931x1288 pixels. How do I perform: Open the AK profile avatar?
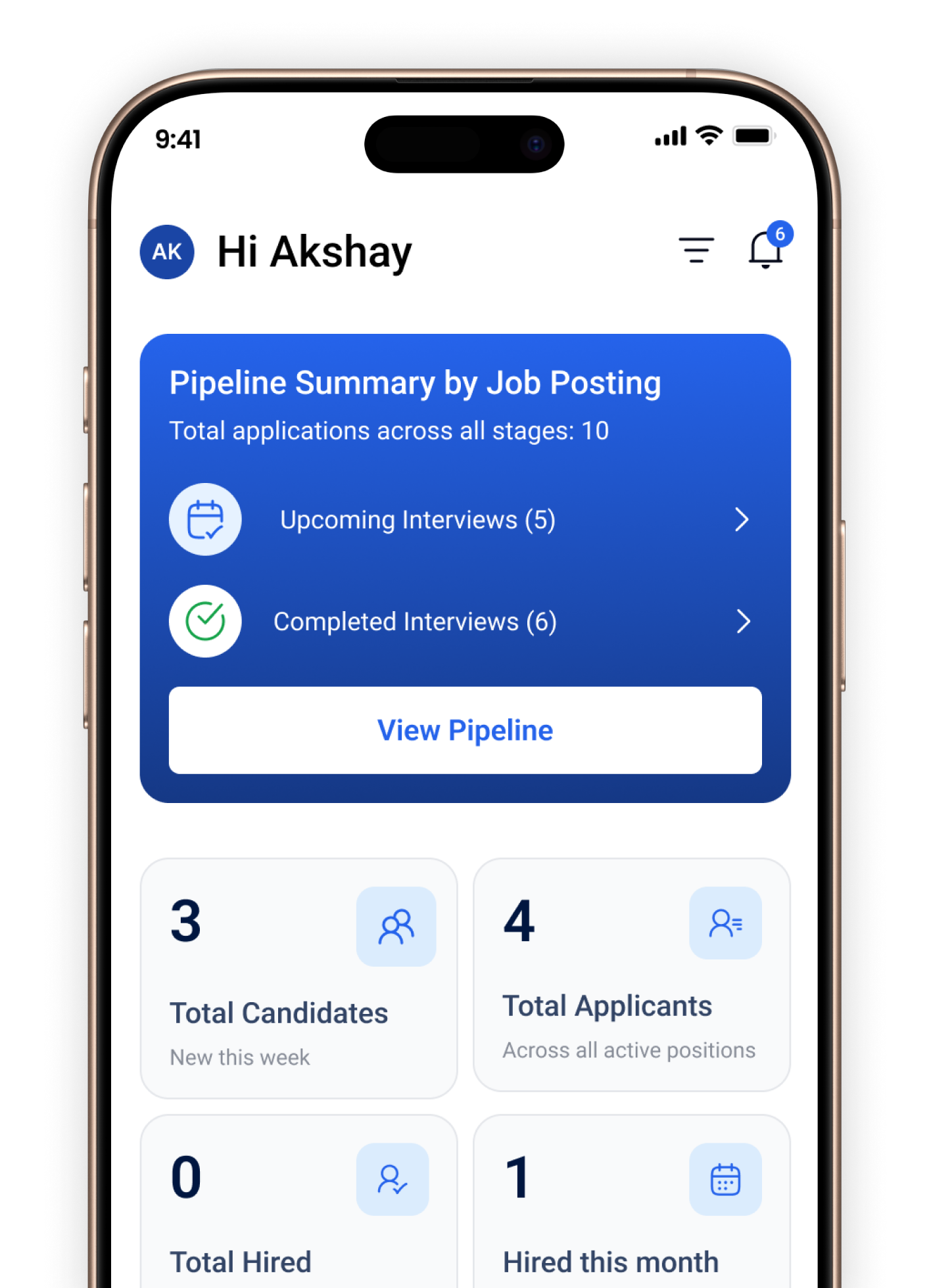pos(167,252)
